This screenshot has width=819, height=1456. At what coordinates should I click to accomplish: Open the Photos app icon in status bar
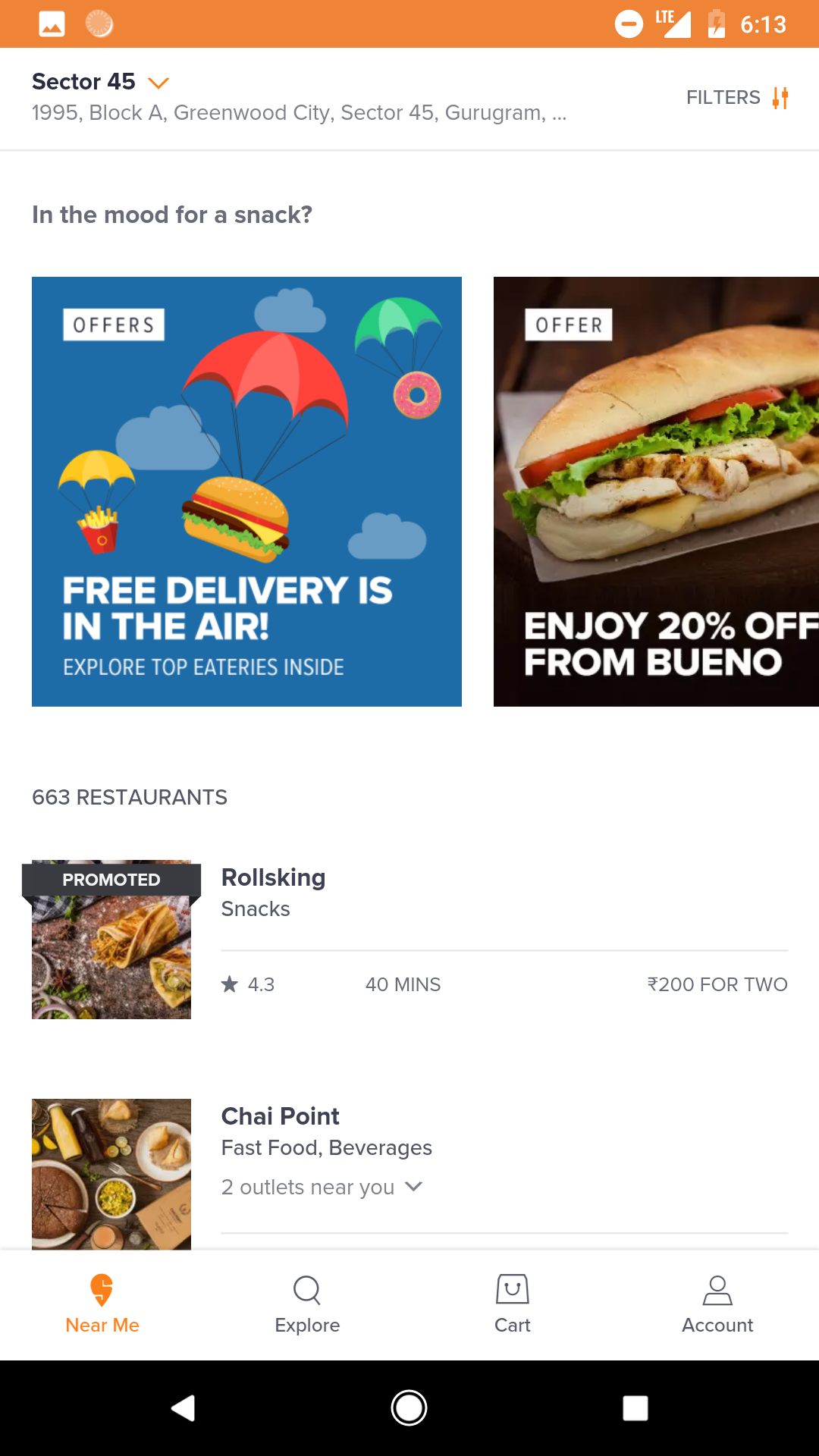coord(50,24)
